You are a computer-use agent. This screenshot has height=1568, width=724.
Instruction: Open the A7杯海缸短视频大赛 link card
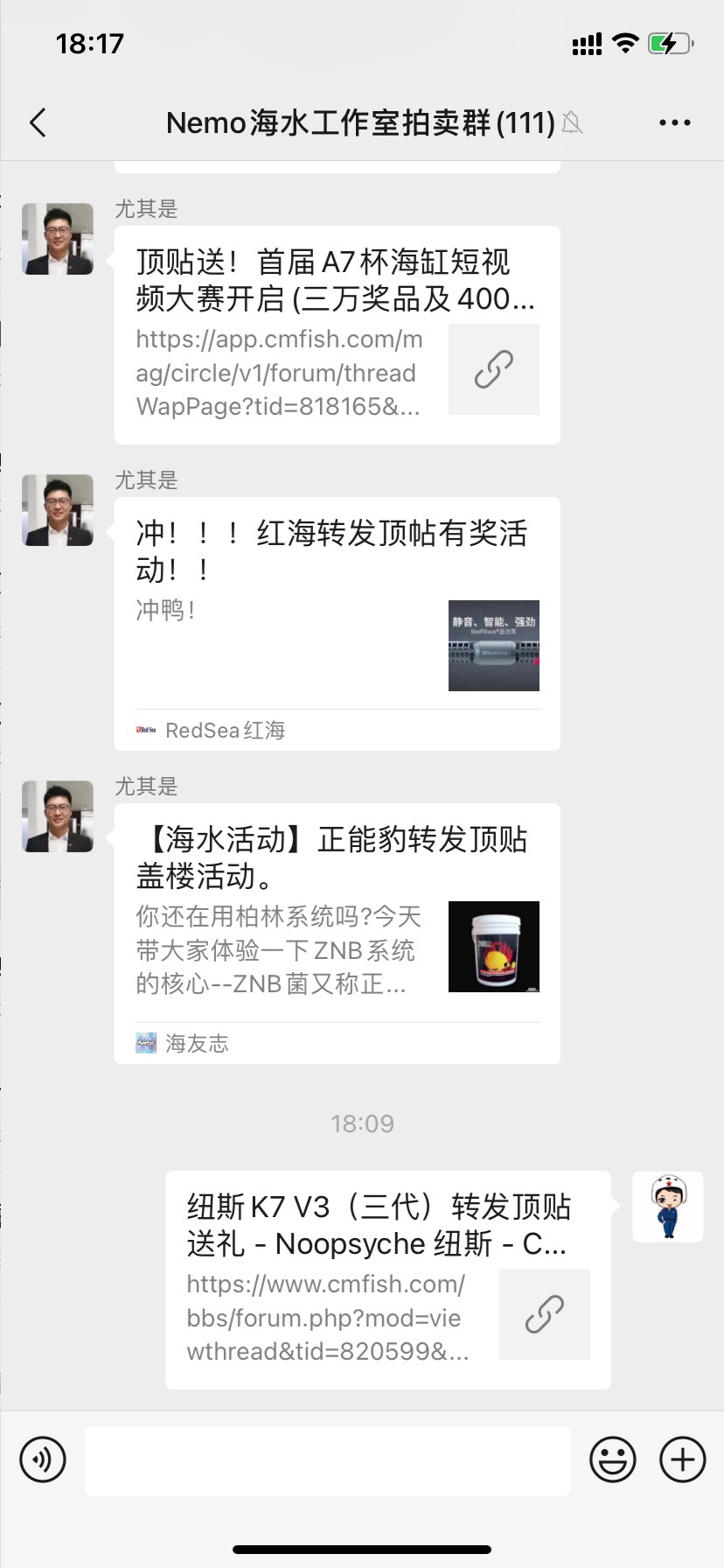click(x=337, y=334)
